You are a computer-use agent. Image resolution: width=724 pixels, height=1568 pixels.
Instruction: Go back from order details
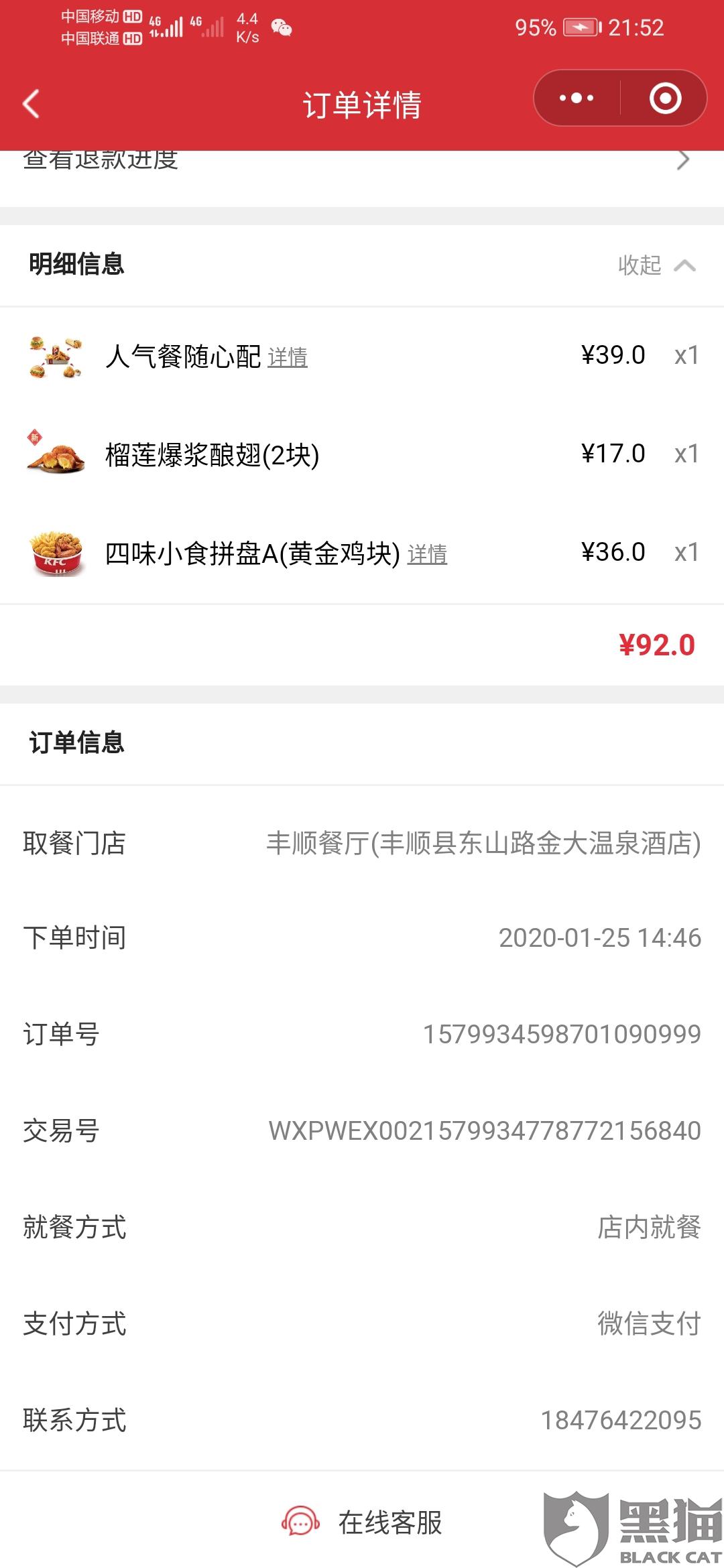click(x=32, y=104)
